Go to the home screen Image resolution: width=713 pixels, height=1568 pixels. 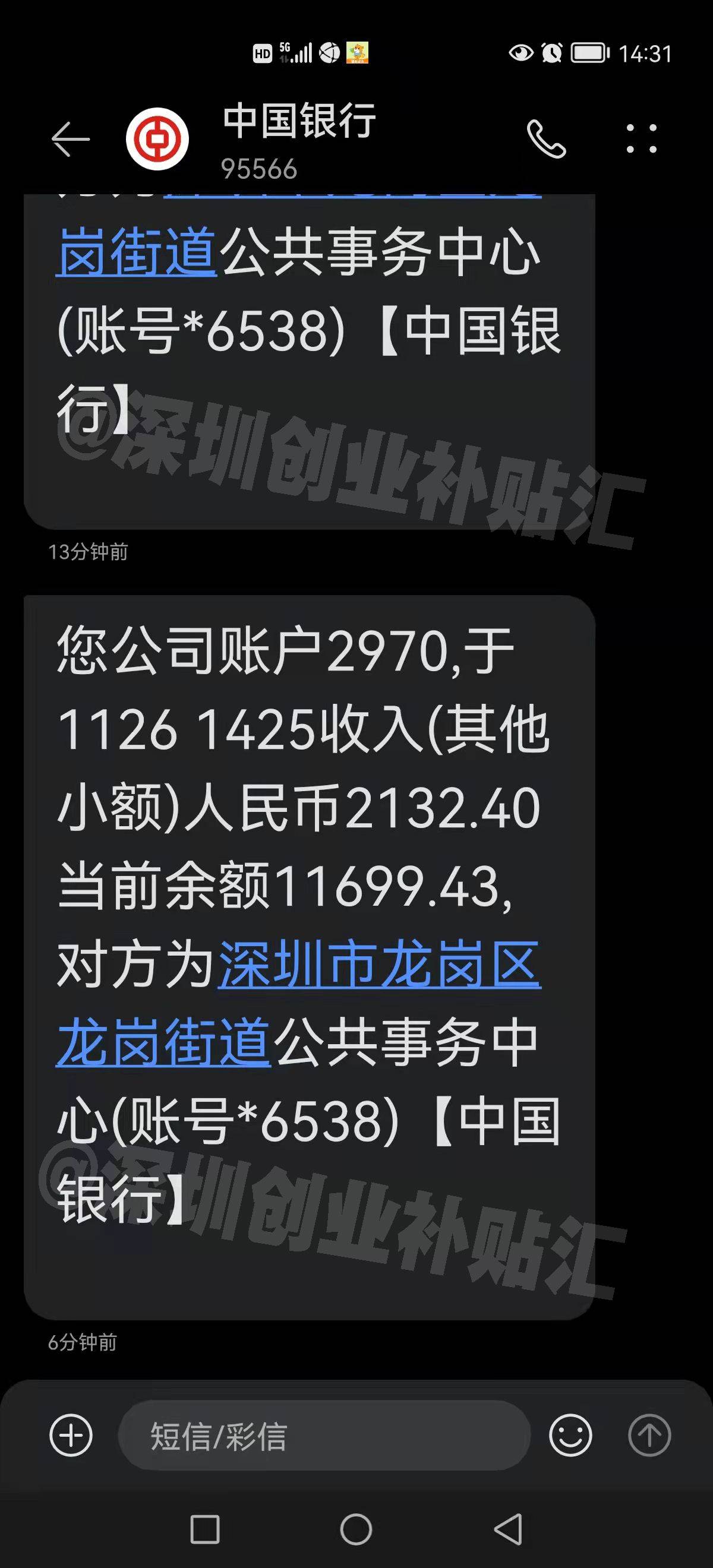(356, 1529)
